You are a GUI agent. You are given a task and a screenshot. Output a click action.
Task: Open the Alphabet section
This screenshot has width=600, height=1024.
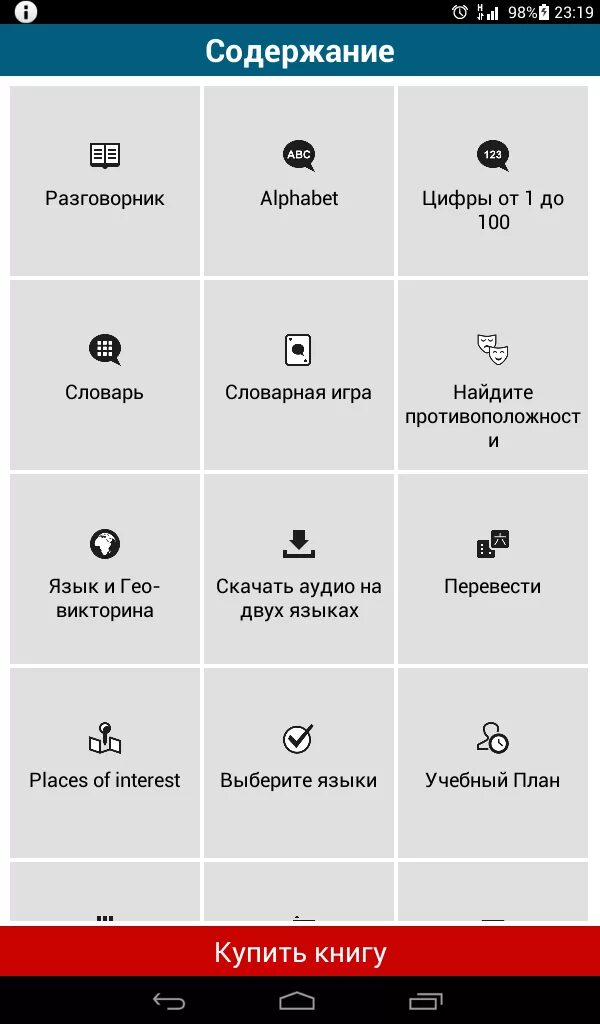coord(299,180)
